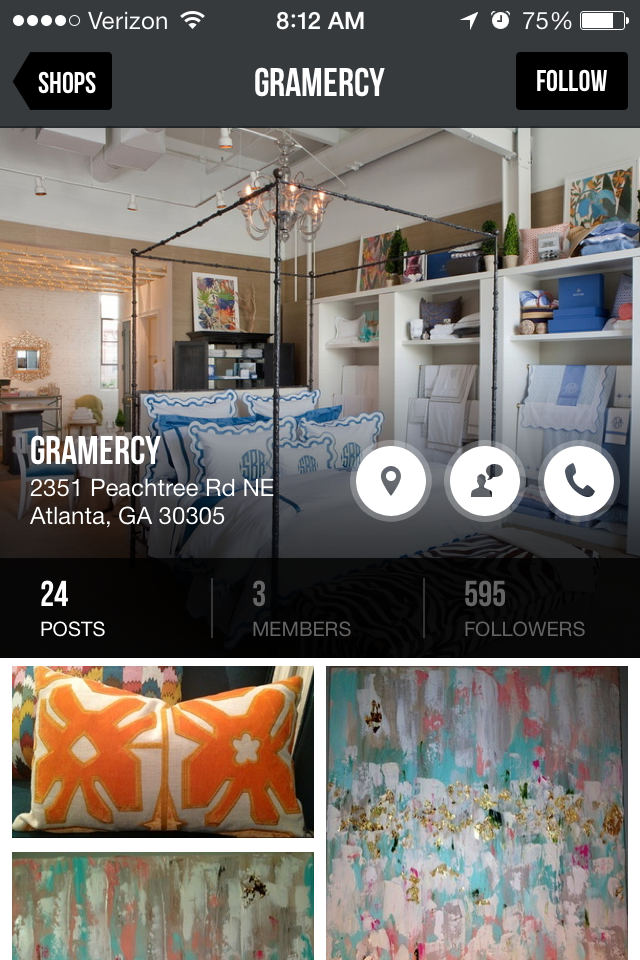Switch to the Posts tab
The width and height of the screenshot is (640, 960).
coord(72,608)
